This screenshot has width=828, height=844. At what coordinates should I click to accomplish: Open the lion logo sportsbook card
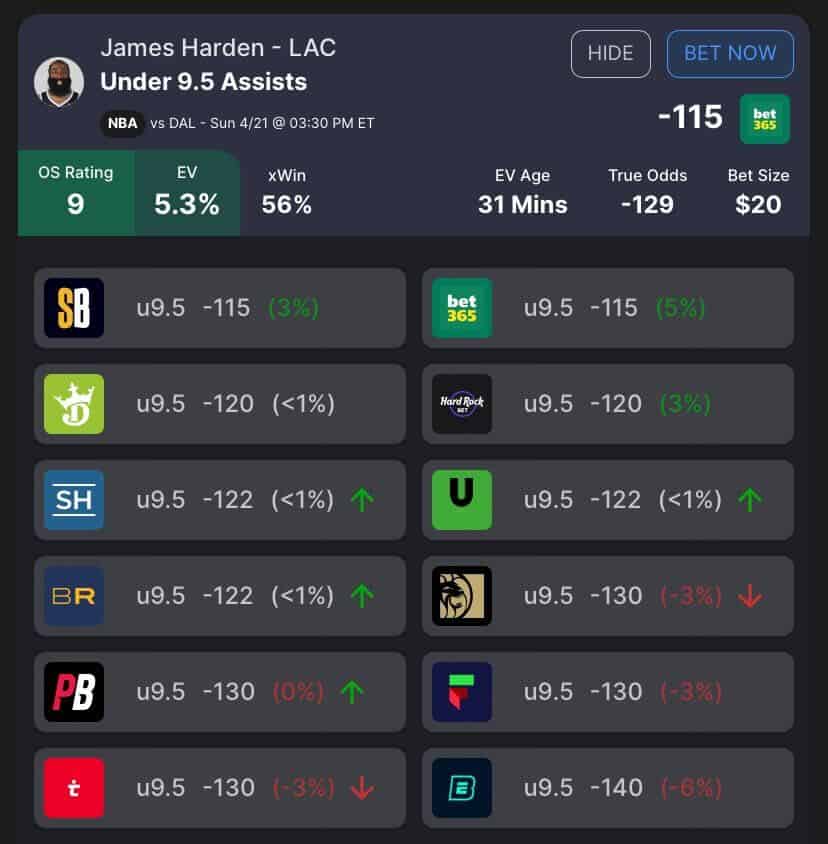pyautogui.click(x=607, y=596)
